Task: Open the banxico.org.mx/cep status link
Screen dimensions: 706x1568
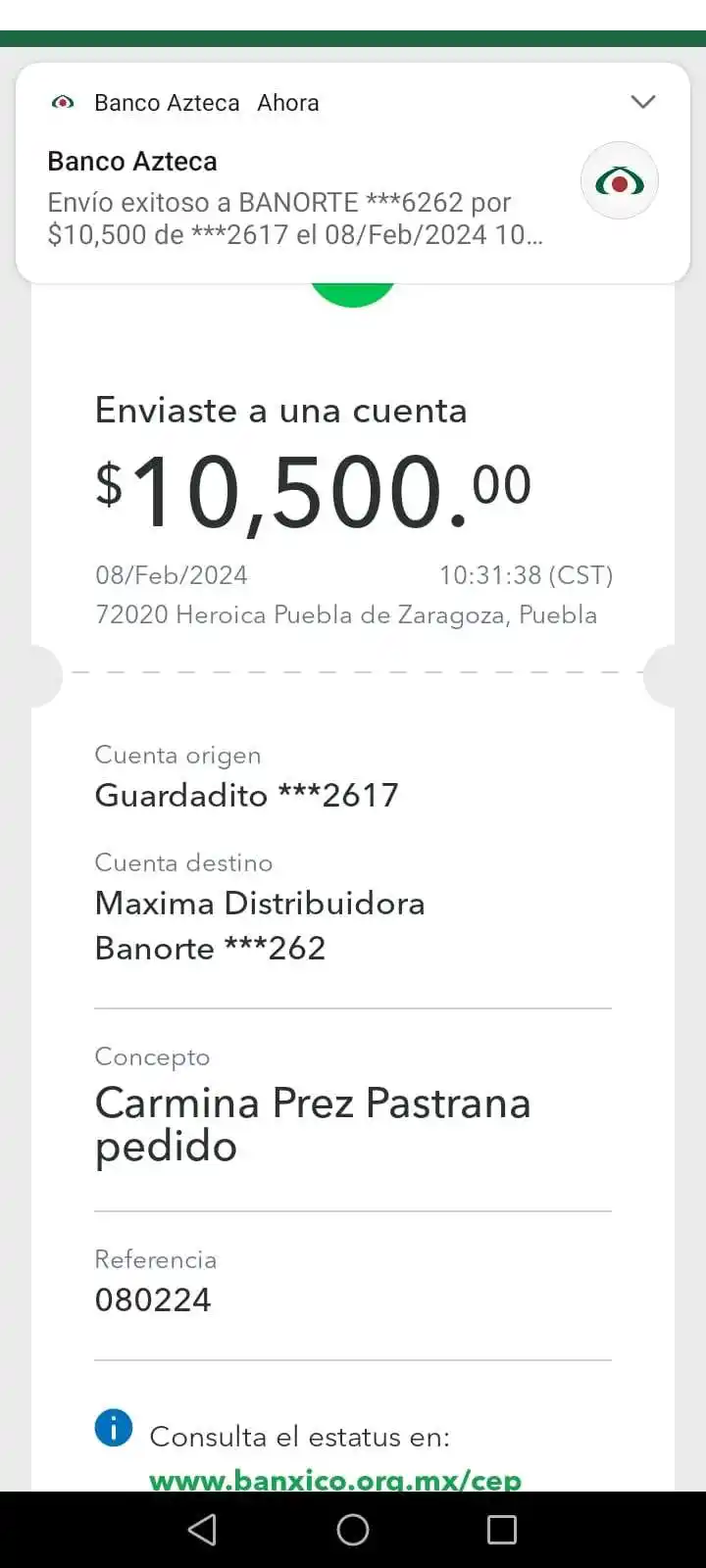Action: tap(335, 1478)
